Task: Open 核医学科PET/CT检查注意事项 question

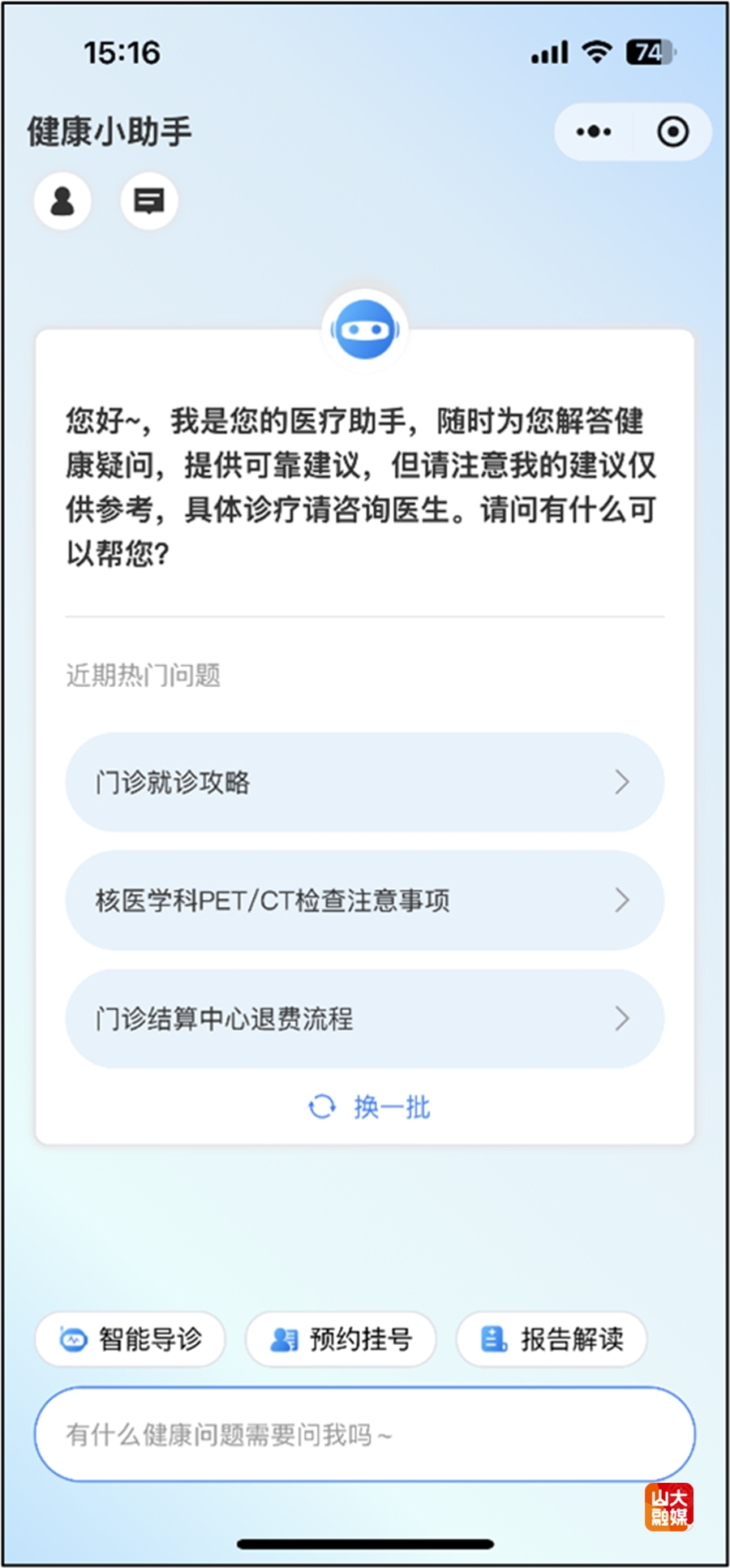Action: [x=364, y=900]
